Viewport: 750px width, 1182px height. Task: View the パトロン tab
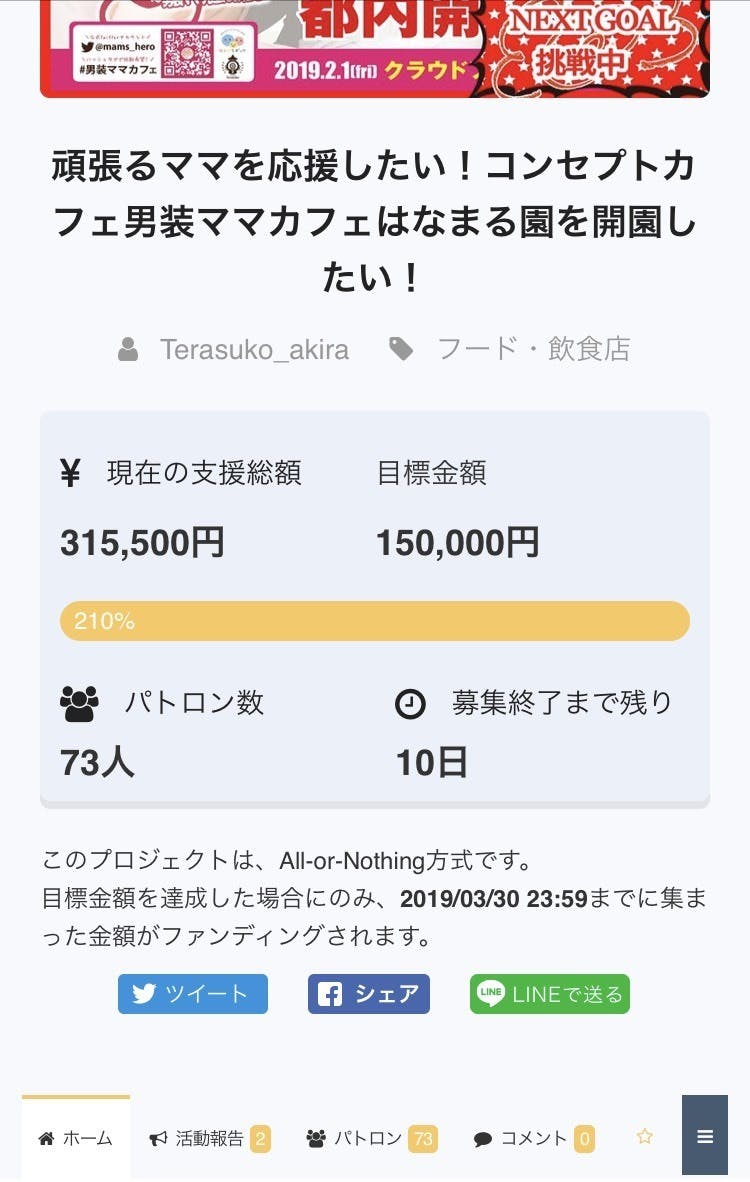tap(370, 1138)
